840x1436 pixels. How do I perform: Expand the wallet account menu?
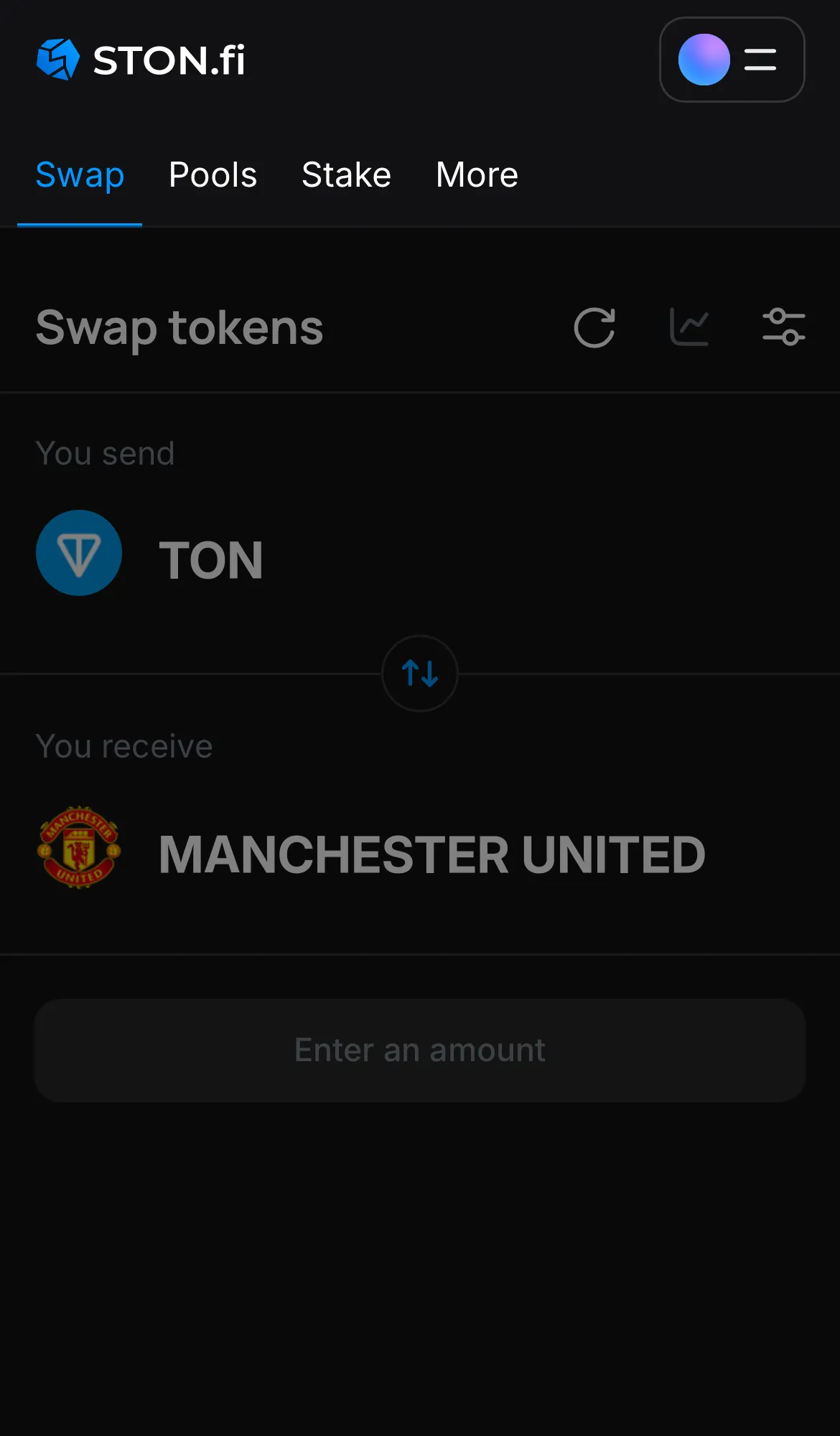(x=732, y=60)
